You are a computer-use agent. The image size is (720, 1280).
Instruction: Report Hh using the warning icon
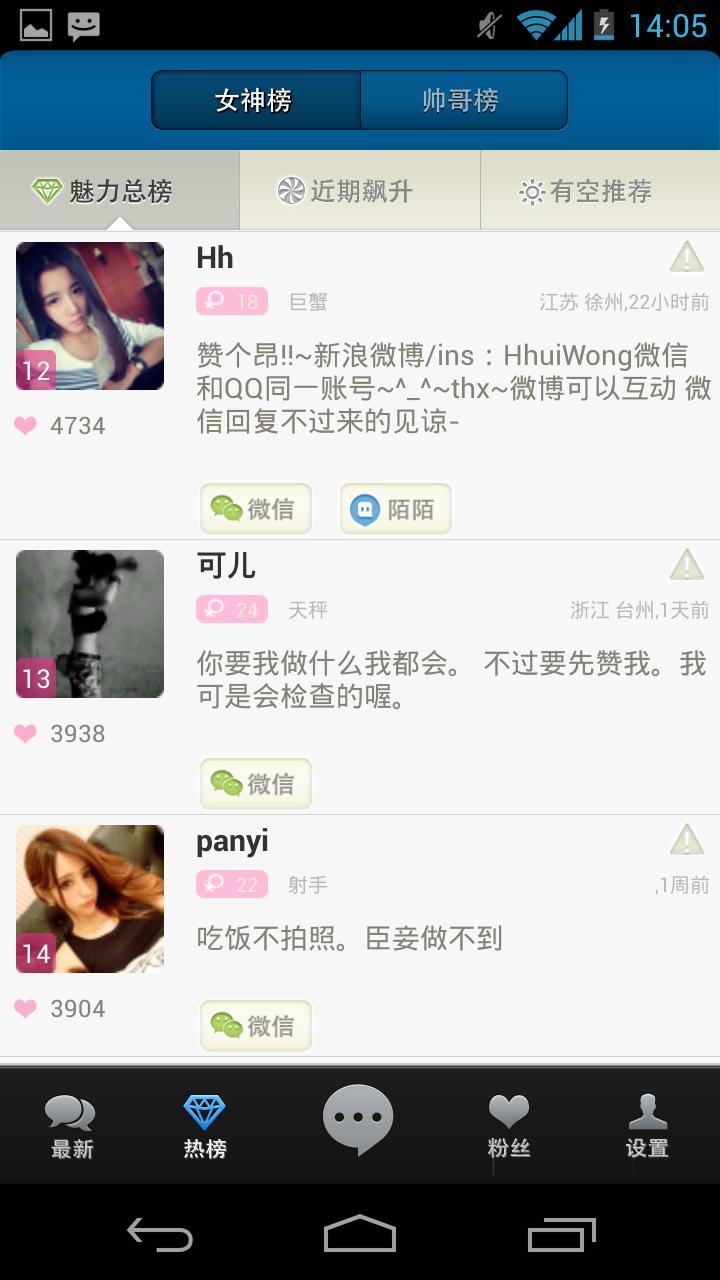pos(687,258)
